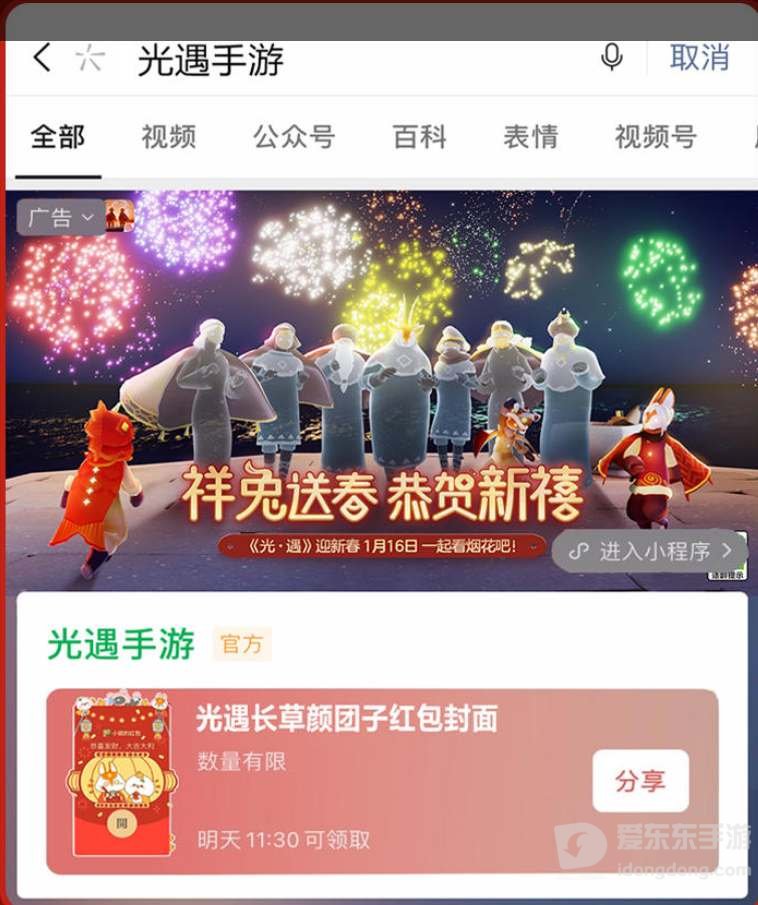This screenshot has width=758, height=905.
Task: Switch to the 视频 tab
Action: coord(167,138)
